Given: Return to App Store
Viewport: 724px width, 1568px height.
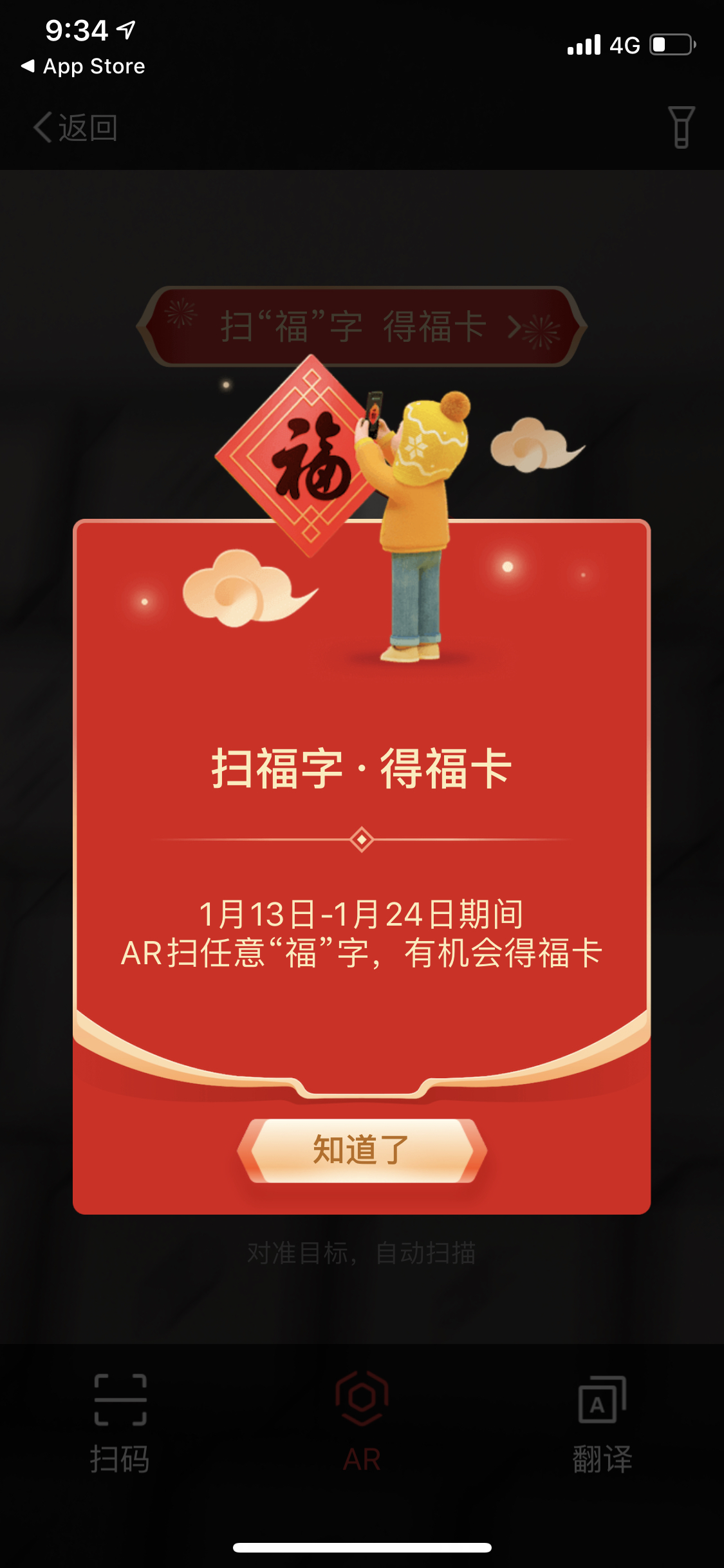Looking at the screenshot, I should 83,66.
